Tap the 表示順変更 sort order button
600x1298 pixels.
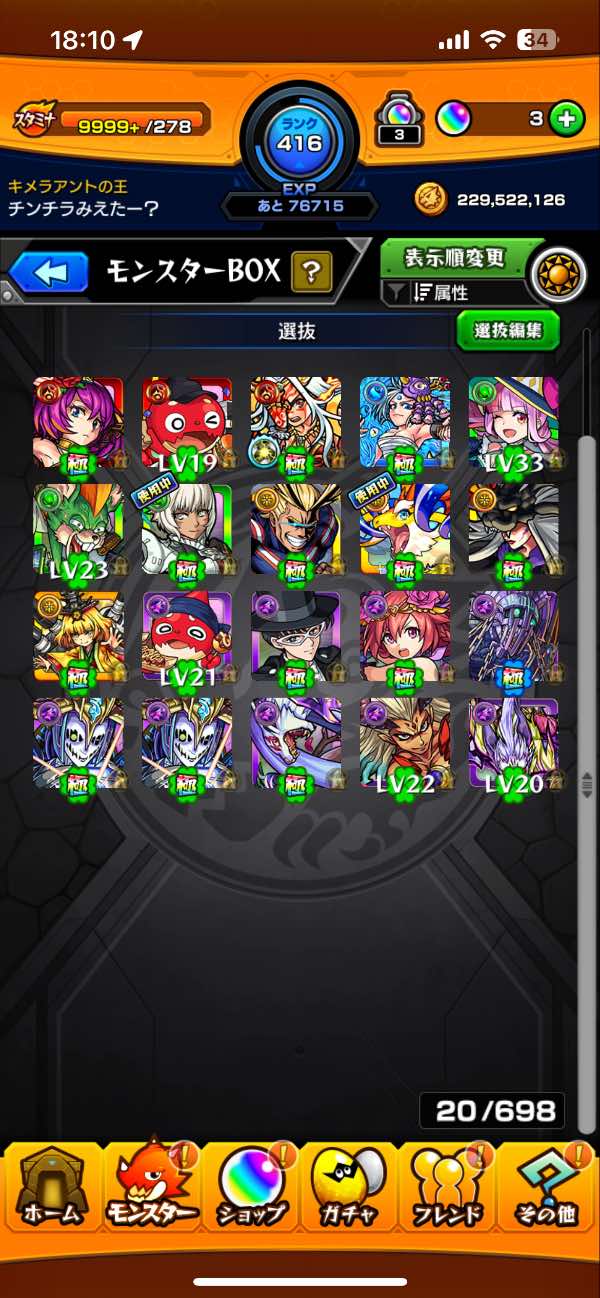click(455, 259)
